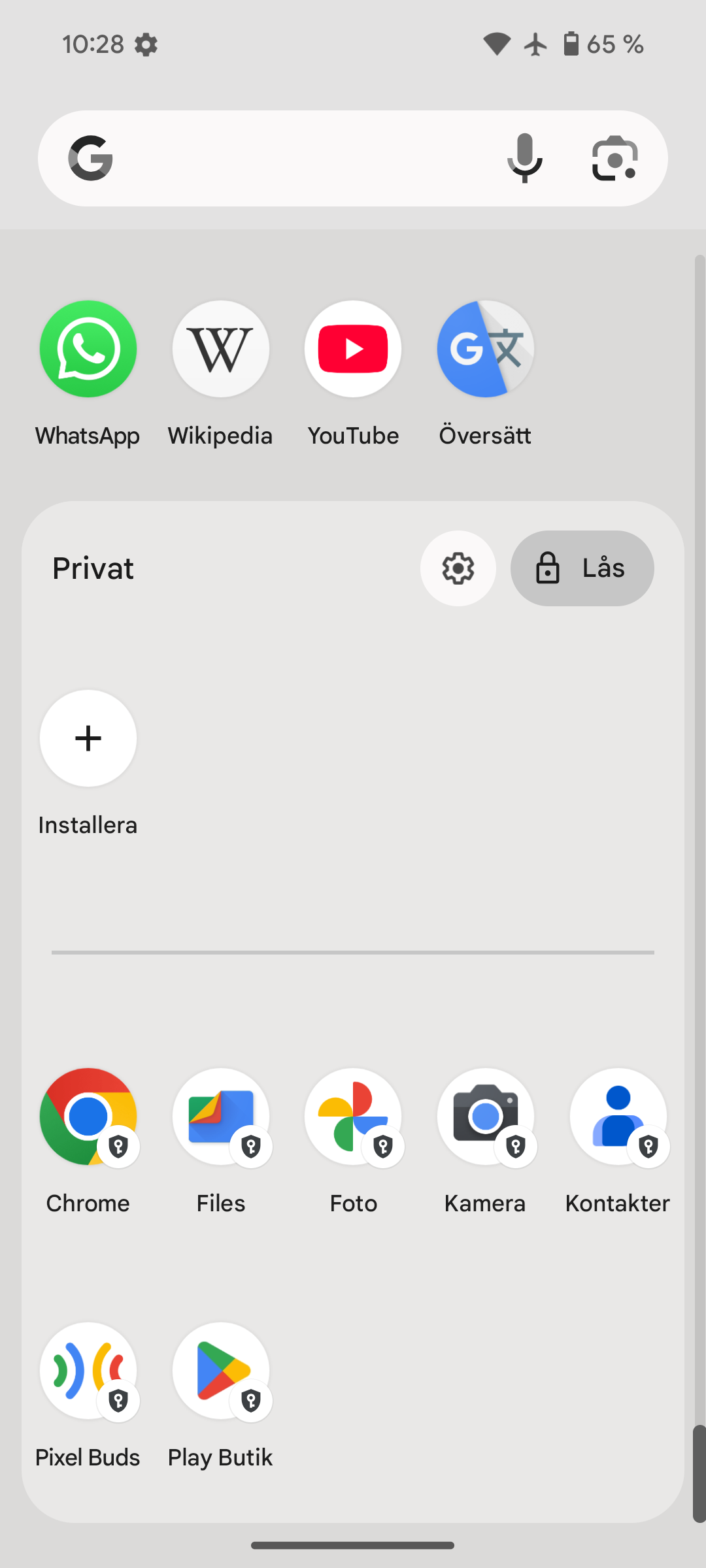Open Google Lens camera search
Image resolution: width=706 pixels, height=1568 pixels.
614,158
